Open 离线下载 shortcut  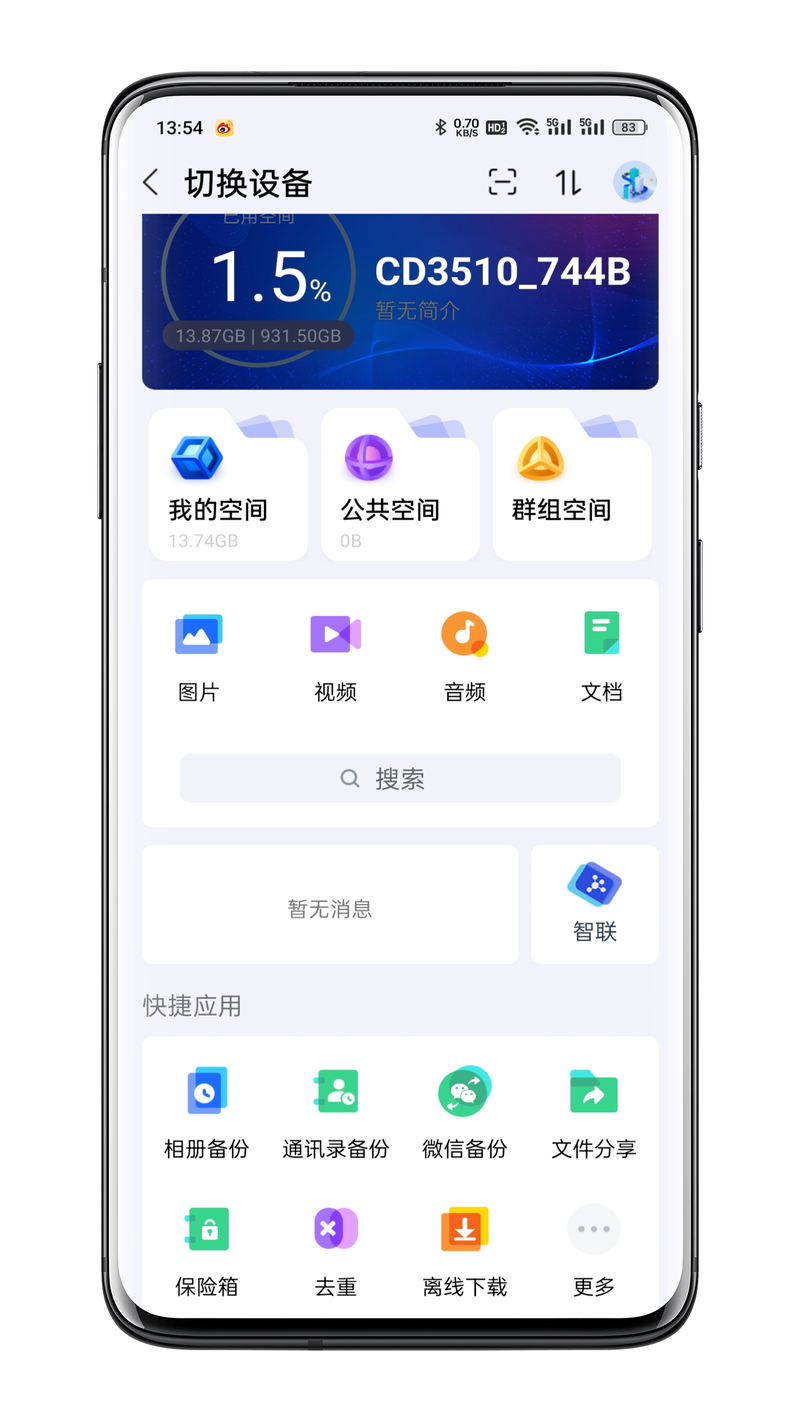[465, 1250]
